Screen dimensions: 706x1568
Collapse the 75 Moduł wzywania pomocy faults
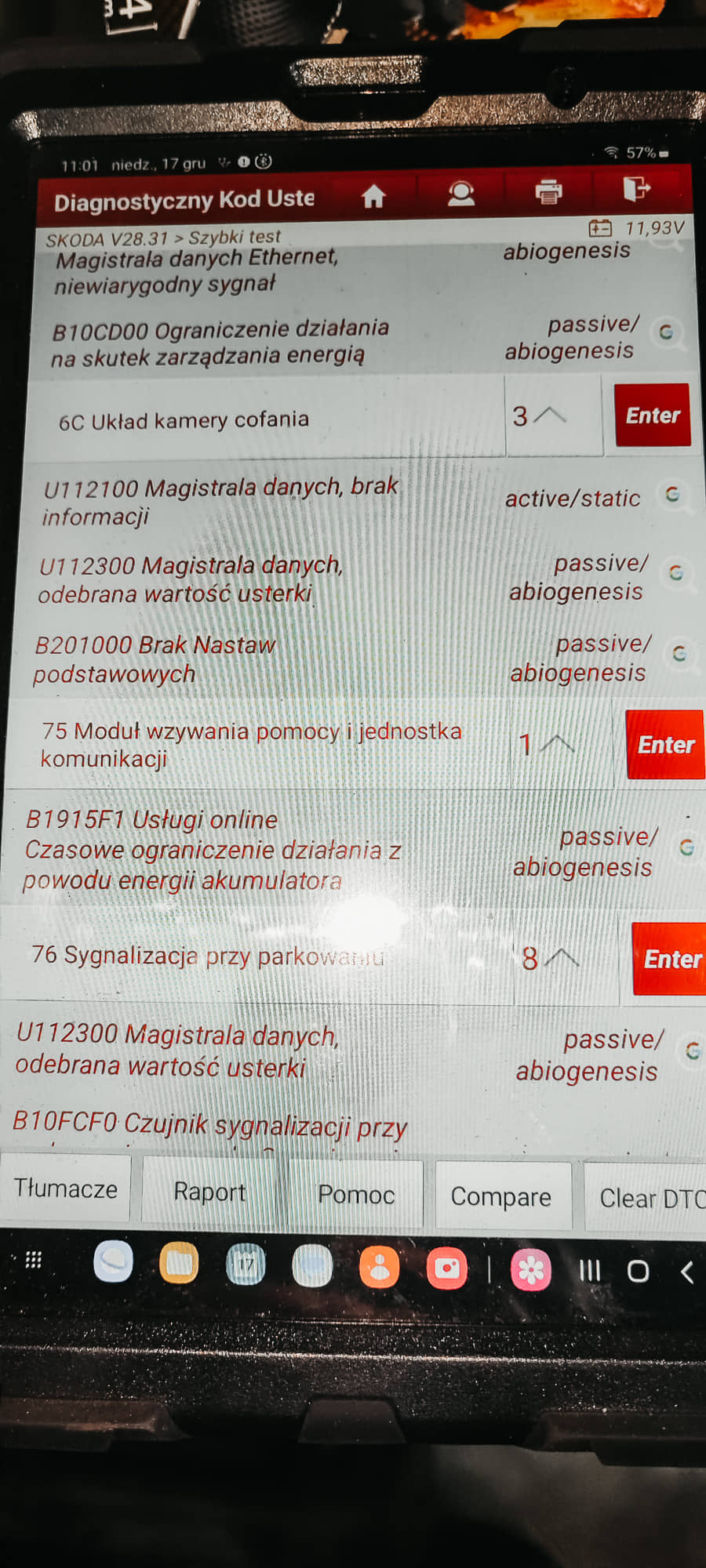(557, 744)
